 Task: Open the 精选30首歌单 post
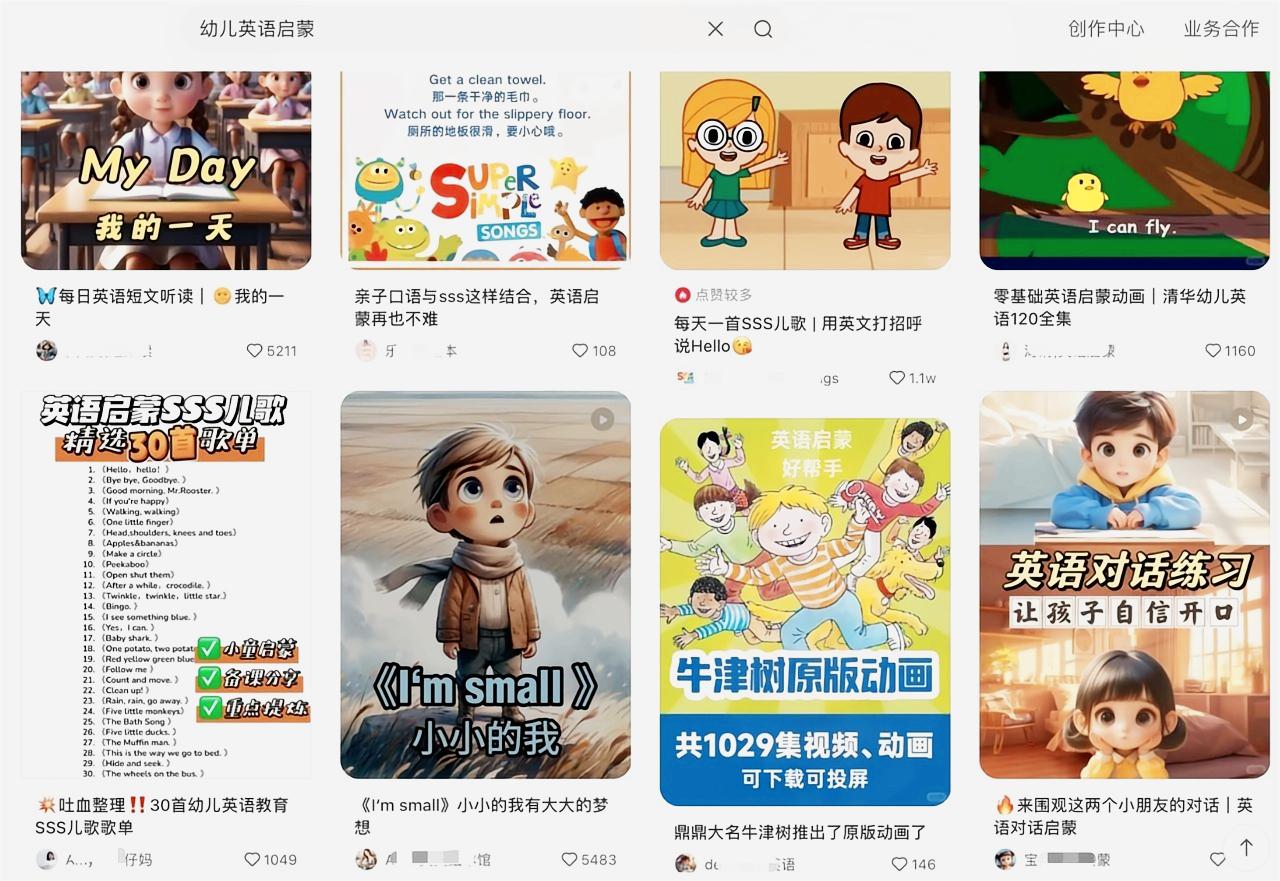pos(166,585)
